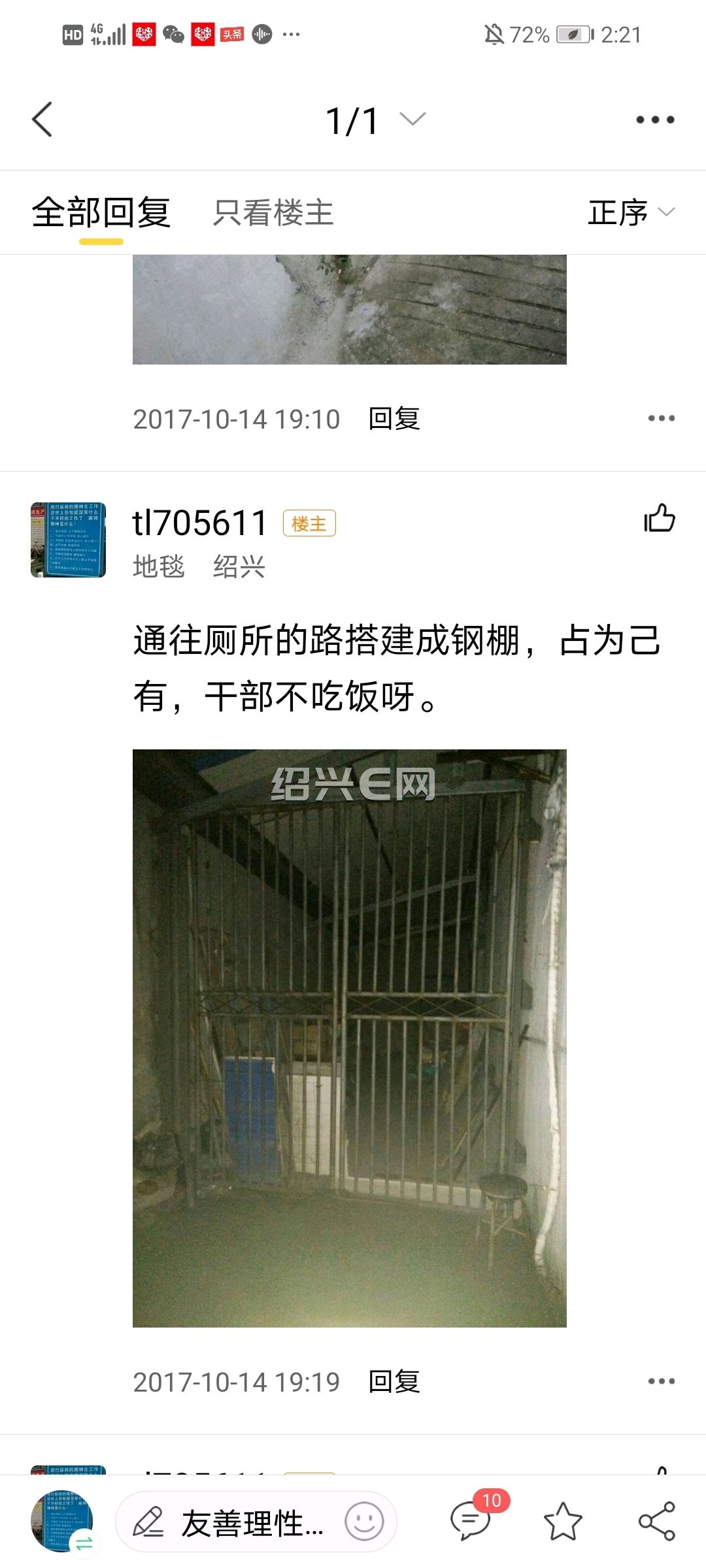Viewport: 706px width, 1568px height.
Task: Open more options for the 19:19 post
Action: tap(661, 1381)
